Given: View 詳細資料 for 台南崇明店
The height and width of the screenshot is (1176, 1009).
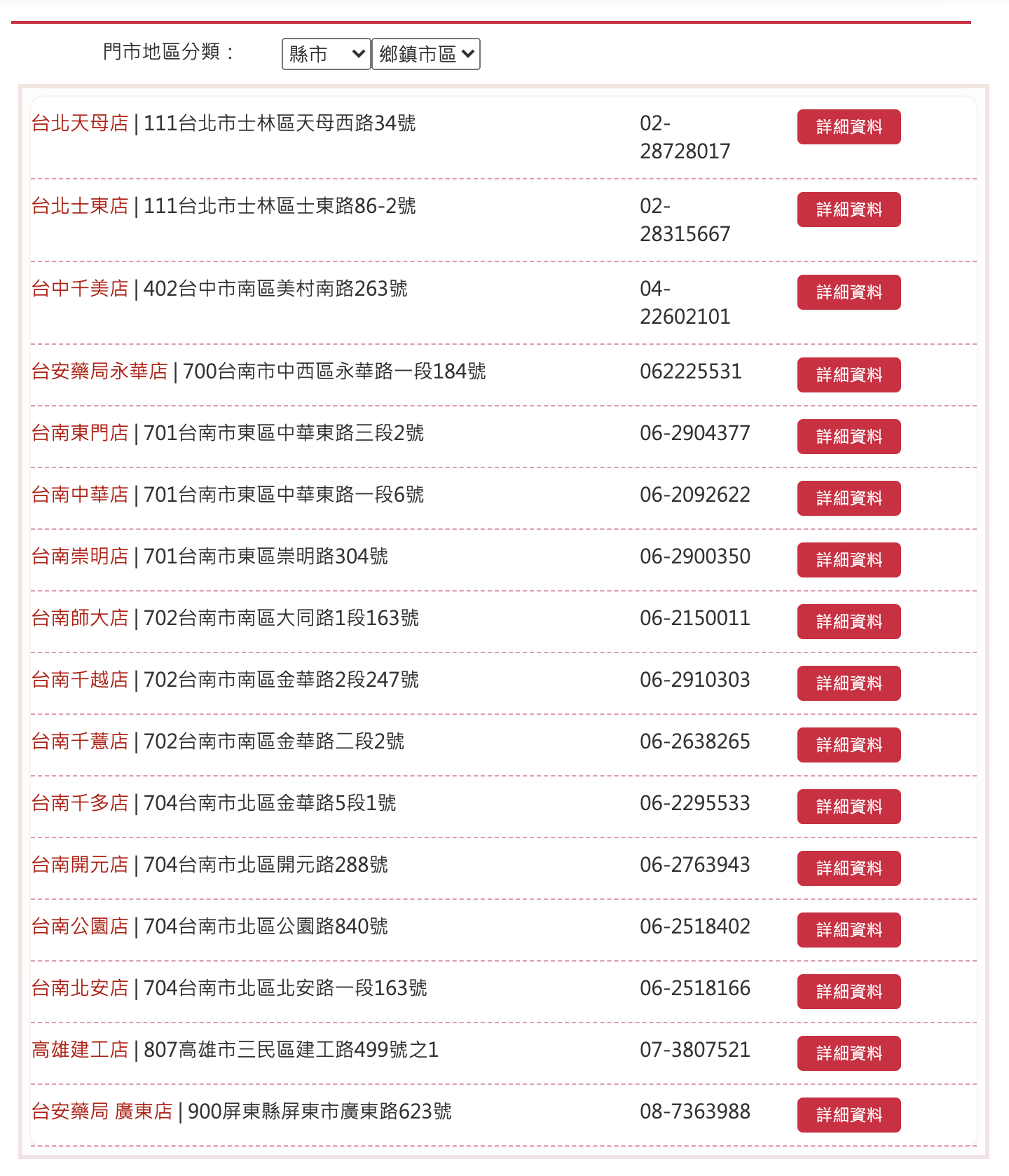Looking at the screenshot, I should click(849, 560).
